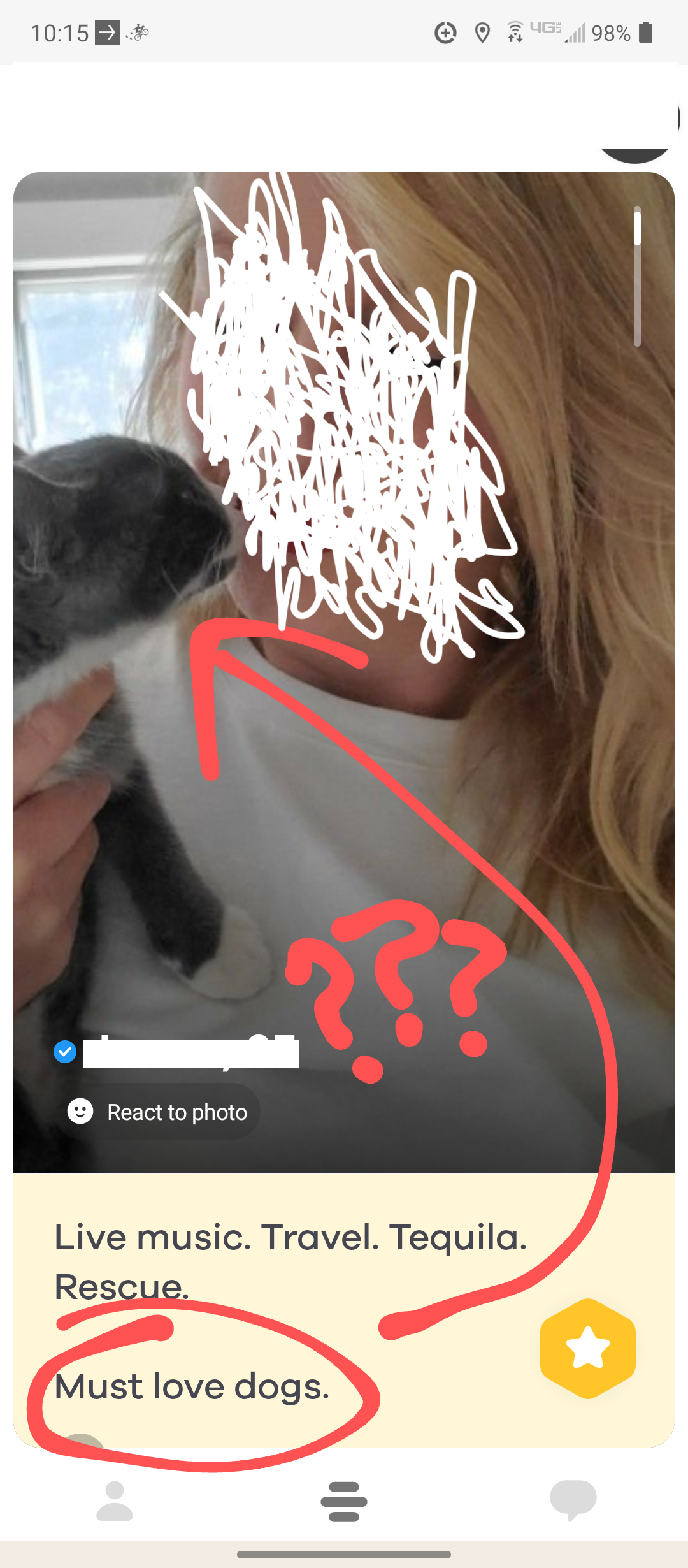SuperSwipe with the yellow star button

[587, 1348]
